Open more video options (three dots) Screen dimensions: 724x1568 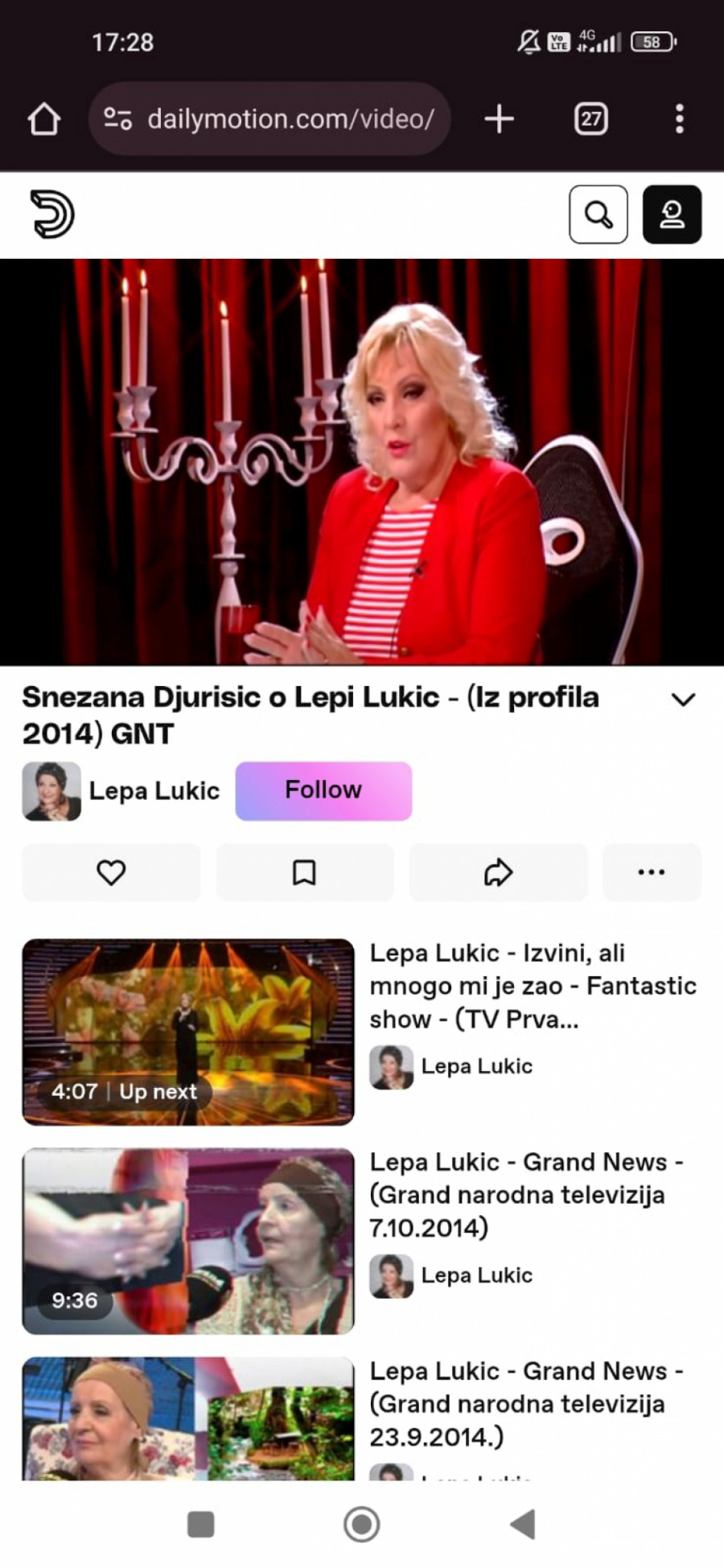click(x=651, y=872)
